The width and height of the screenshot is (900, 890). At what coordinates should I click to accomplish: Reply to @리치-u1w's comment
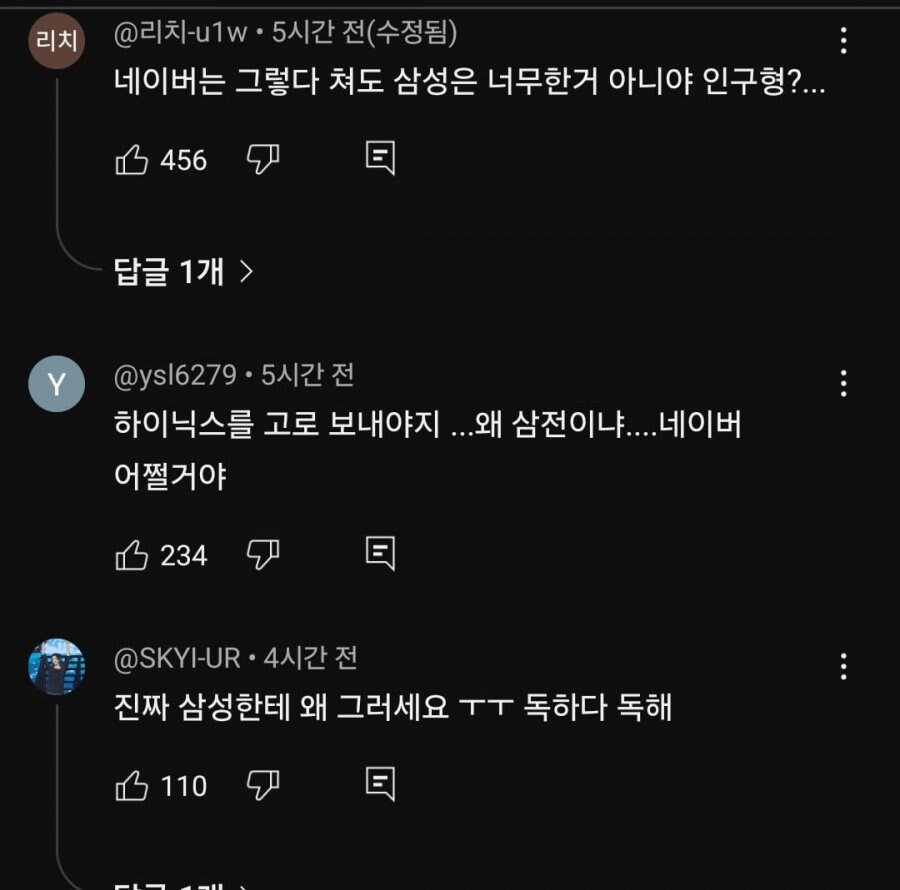click(380, 158)
